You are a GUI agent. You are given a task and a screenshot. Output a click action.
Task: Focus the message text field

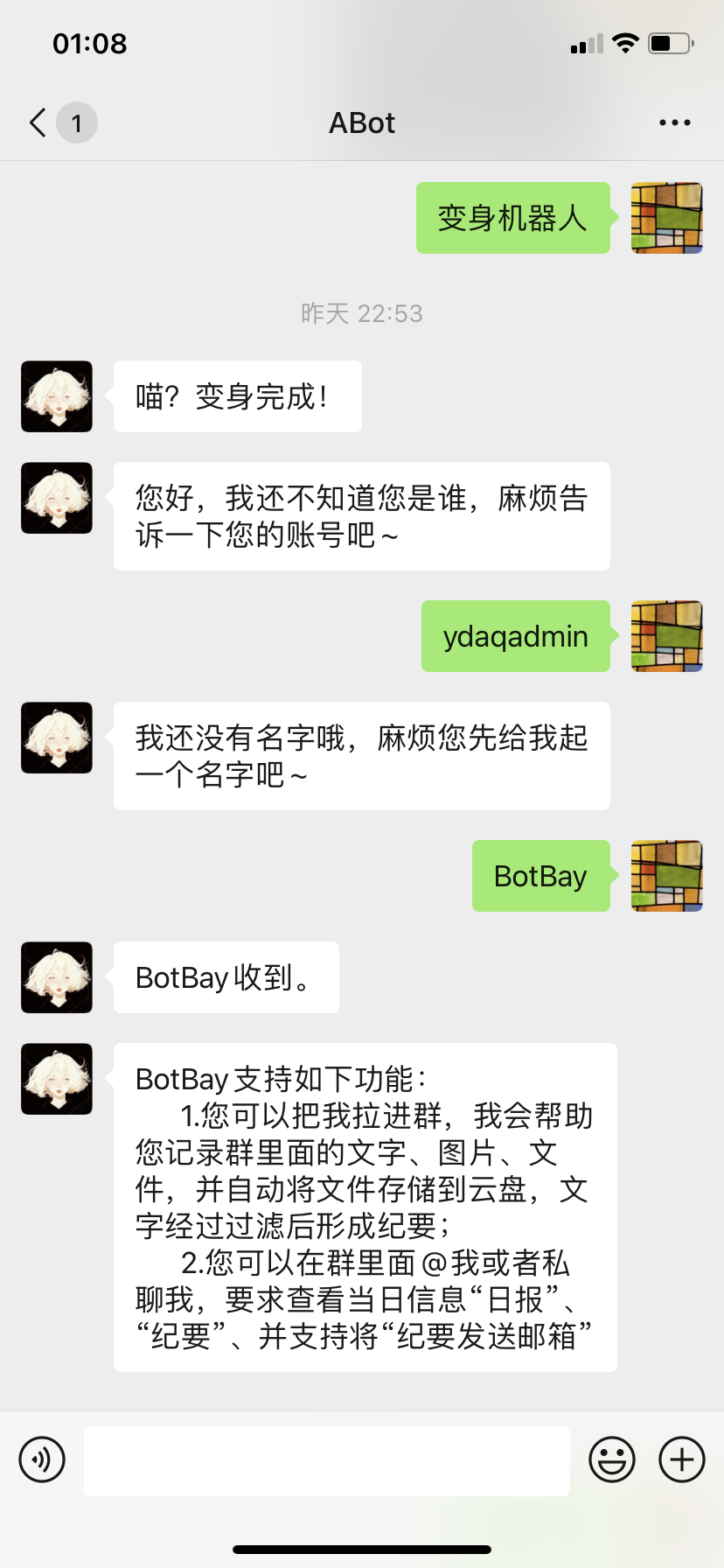[x=327, y=1460]
